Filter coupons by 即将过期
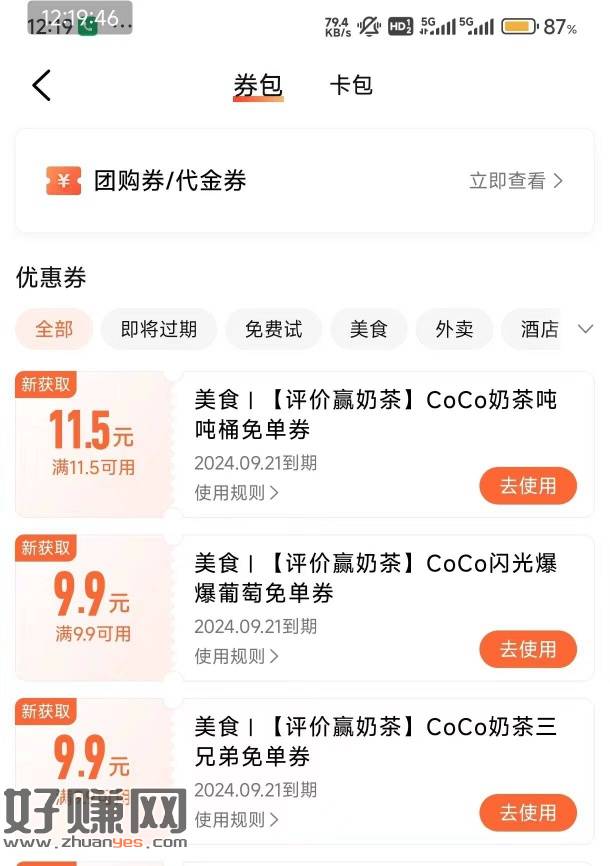The image size is (610, 866). coord(158,329)
